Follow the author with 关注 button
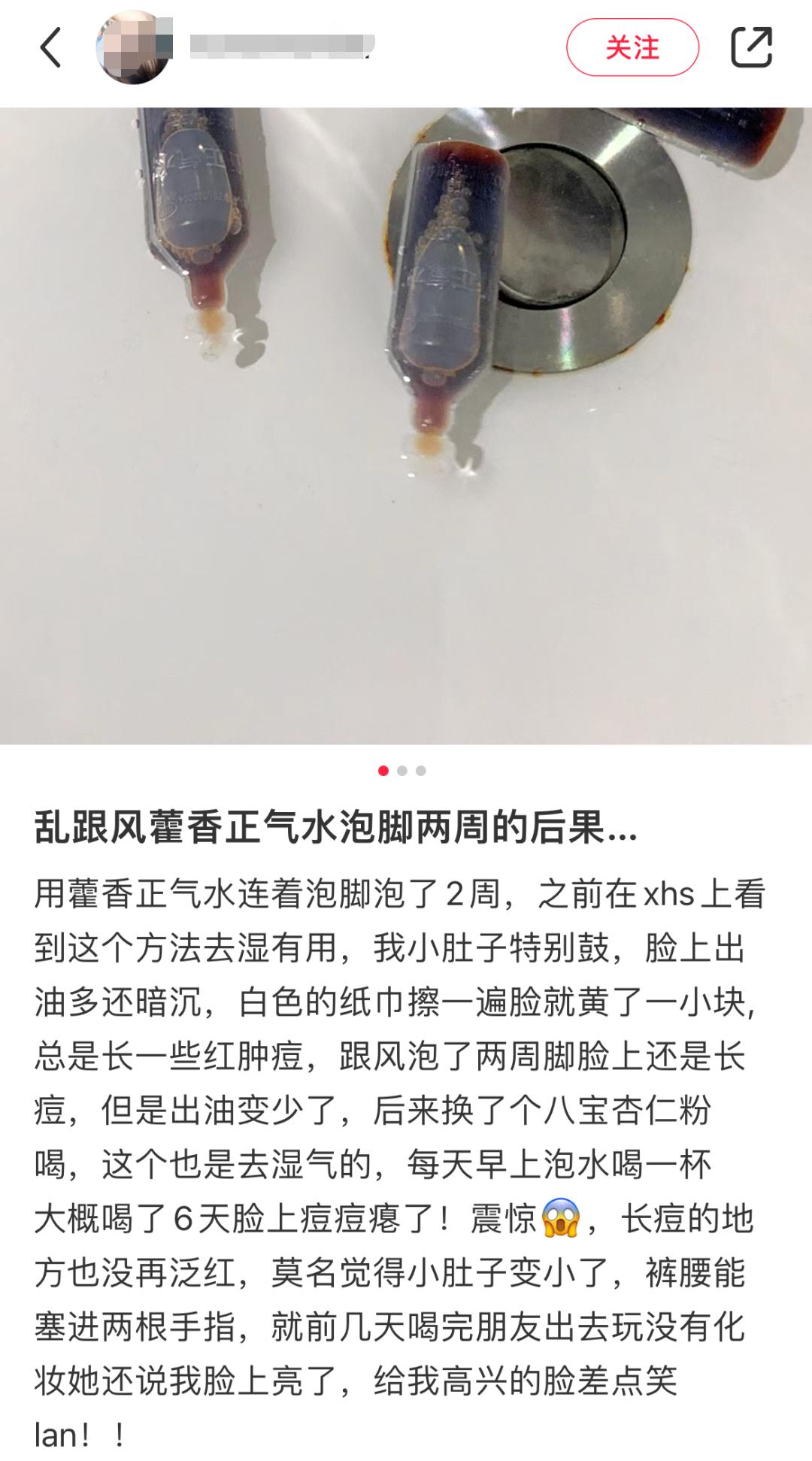This screenshot has height=1461, width=812. [632, 47]
